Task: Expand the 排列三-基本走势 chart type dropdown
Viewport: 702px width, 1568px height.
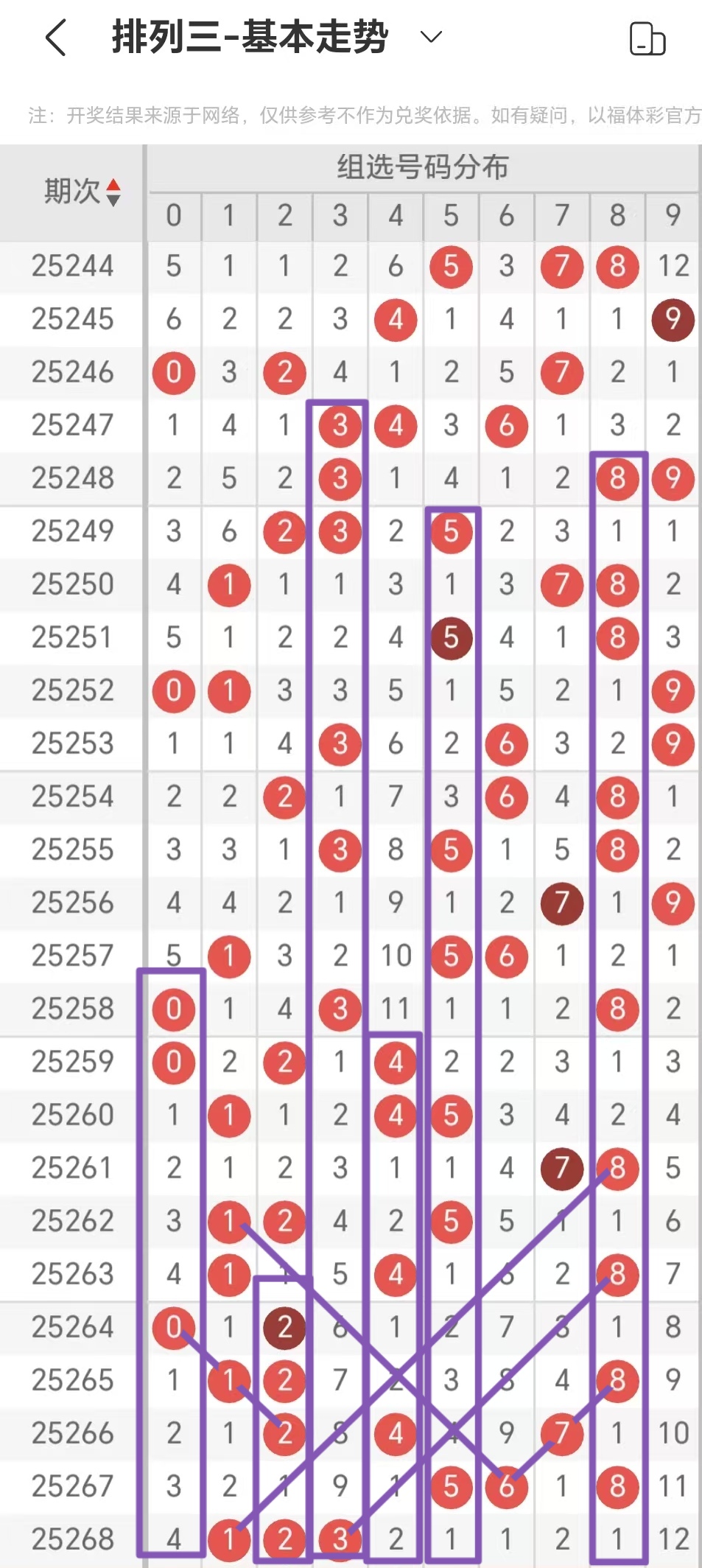Action: [431, 36]
